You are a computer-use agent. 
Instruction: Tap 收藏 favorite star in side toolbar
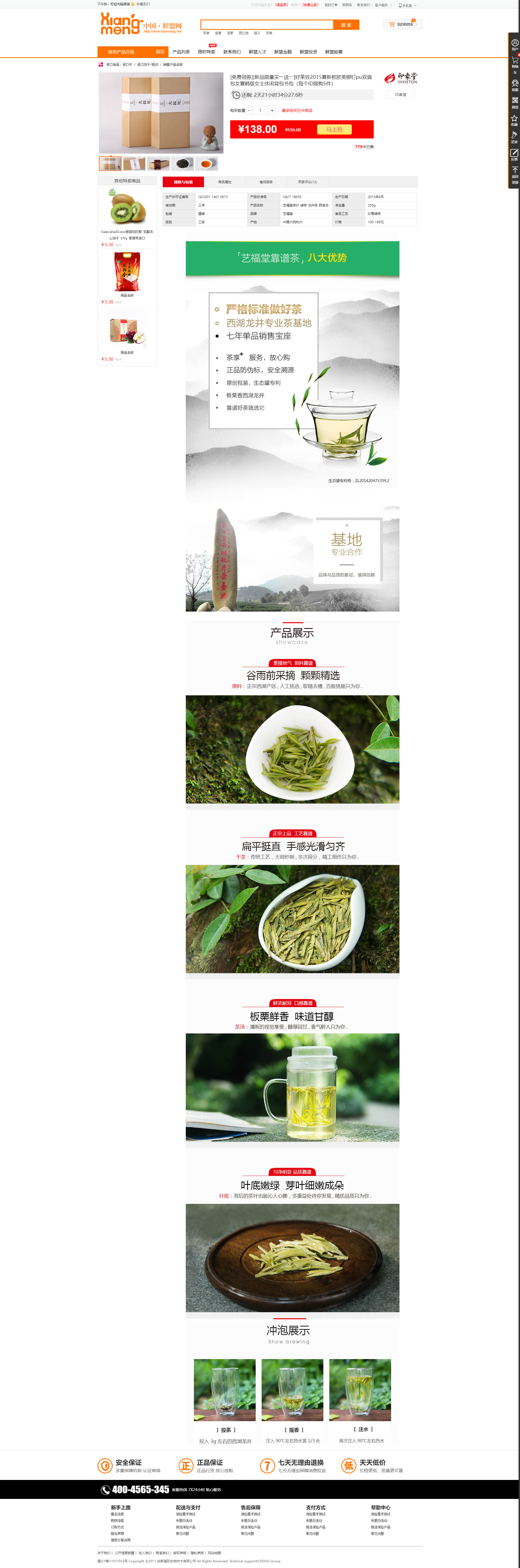click(x=515, y=120)
